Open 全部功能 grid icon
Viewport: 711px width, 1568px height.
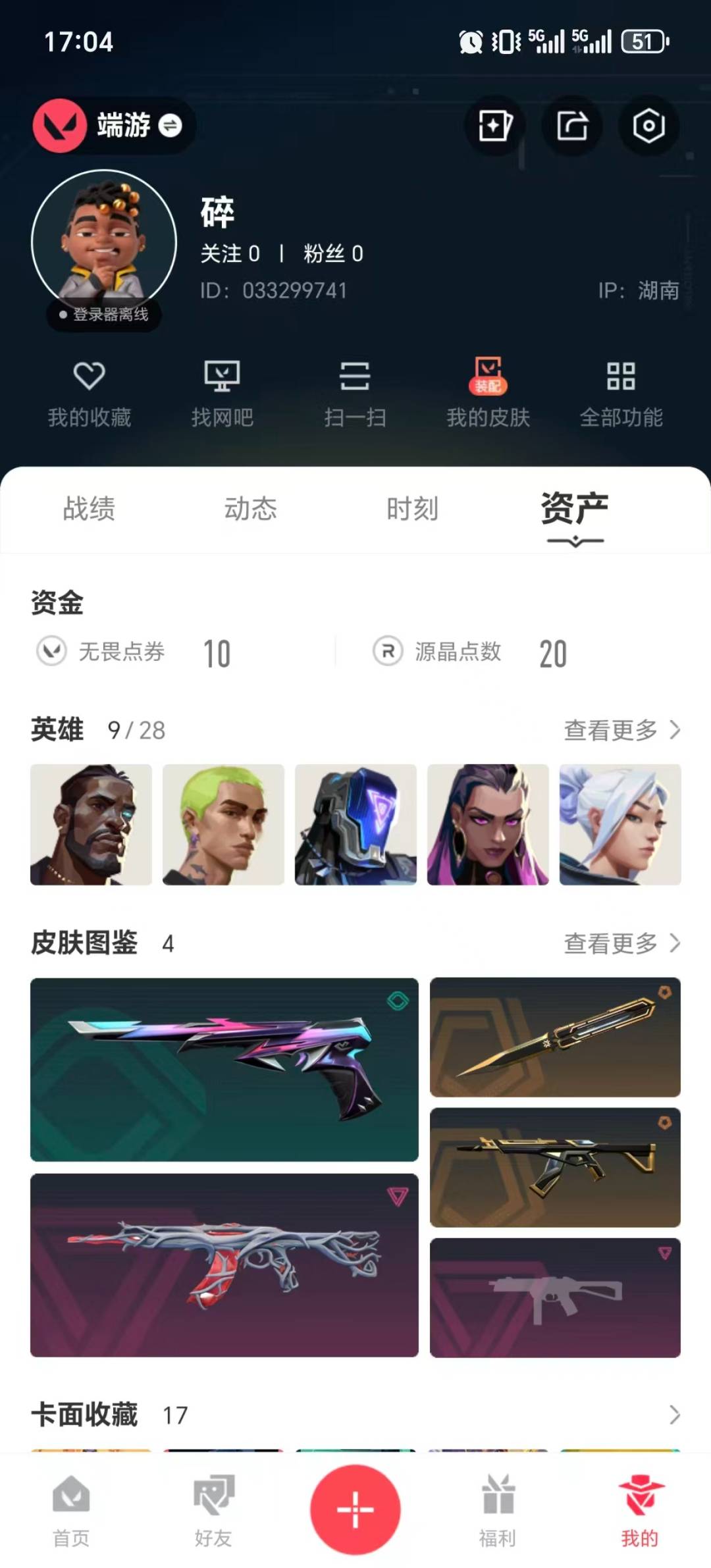click(622, 392)
